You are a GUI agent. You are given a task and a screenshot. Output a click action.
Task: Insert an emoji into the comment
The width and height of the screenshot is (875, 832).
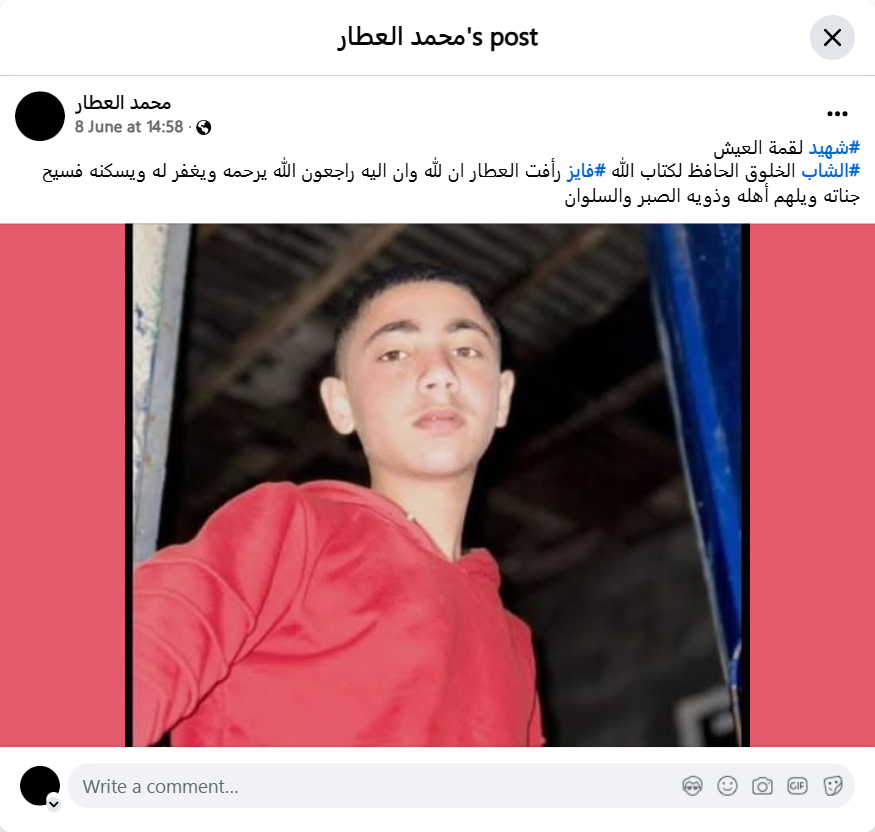pos(727,786)
